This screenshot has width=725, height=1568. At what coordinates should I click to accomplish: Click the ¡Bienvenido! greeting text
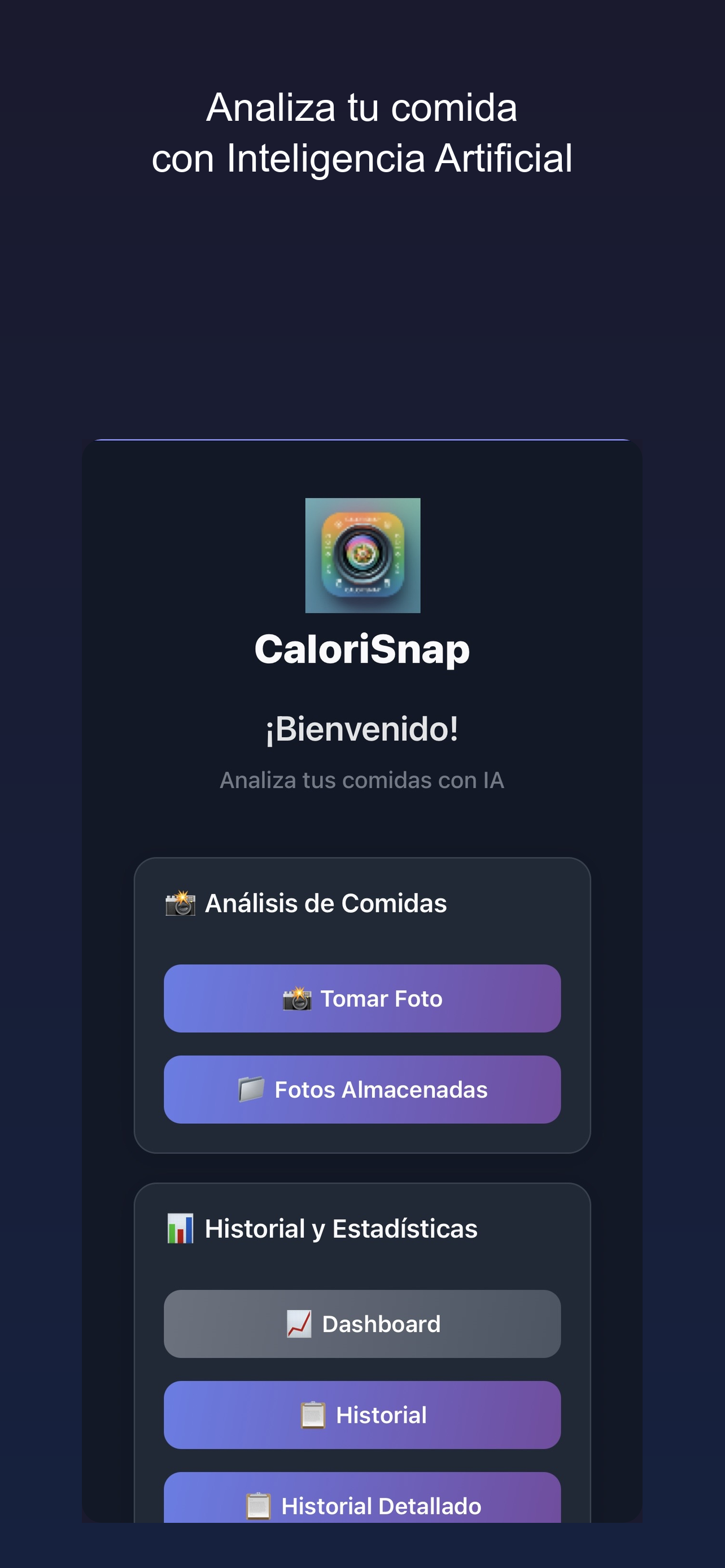click(362, 730)
